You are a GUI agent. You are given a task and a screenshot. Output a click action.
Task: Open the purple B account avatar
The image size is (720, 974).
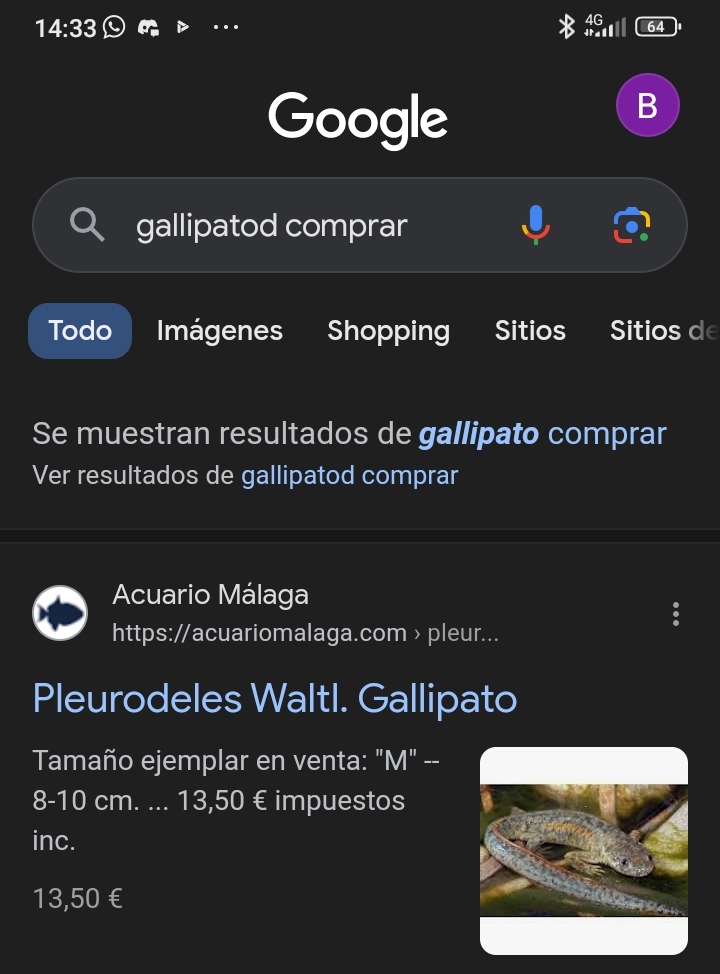point(647,105)
